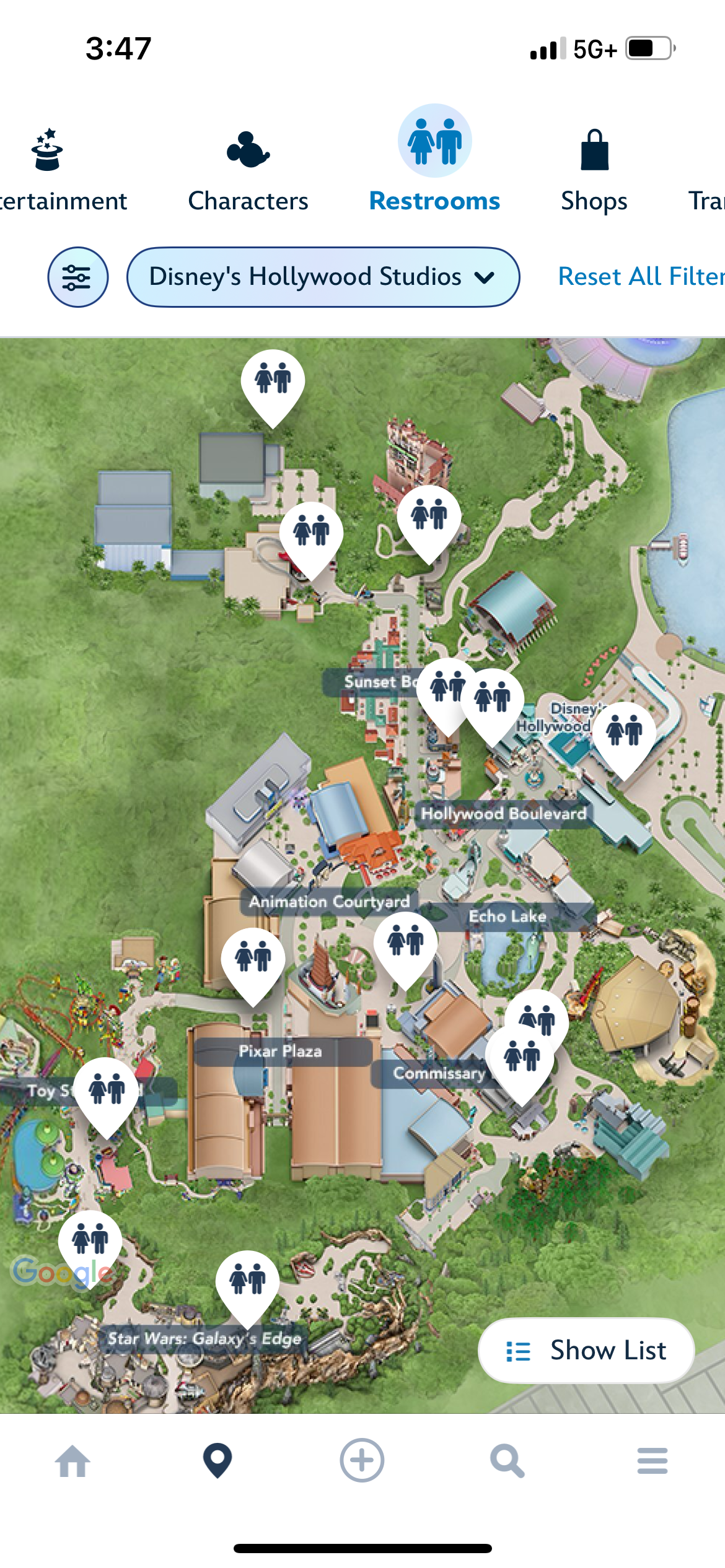Select the topmost restroom pin on map
Image resolution: width=725 pixels, height=1568 pixels.
click(273, 380)
